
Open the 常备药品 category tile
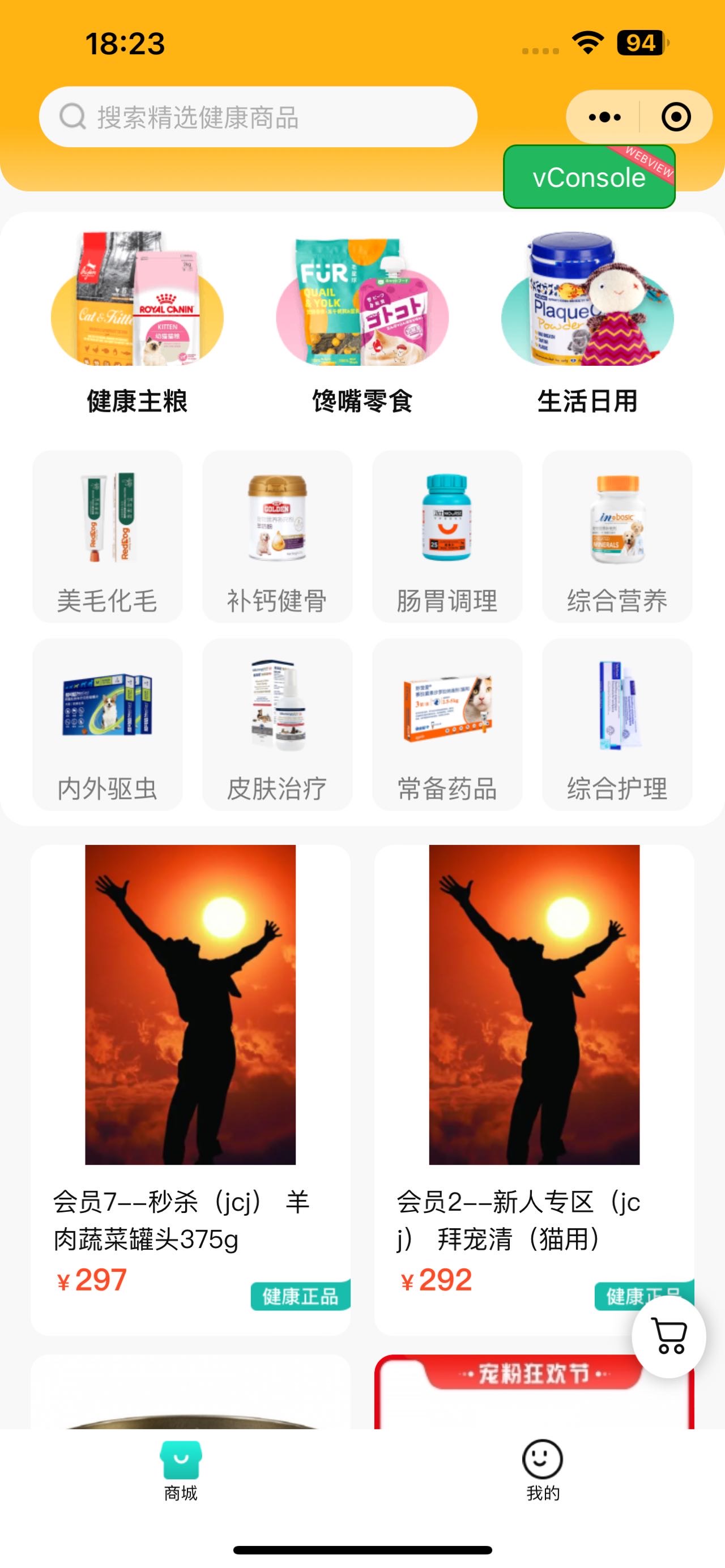447,724
